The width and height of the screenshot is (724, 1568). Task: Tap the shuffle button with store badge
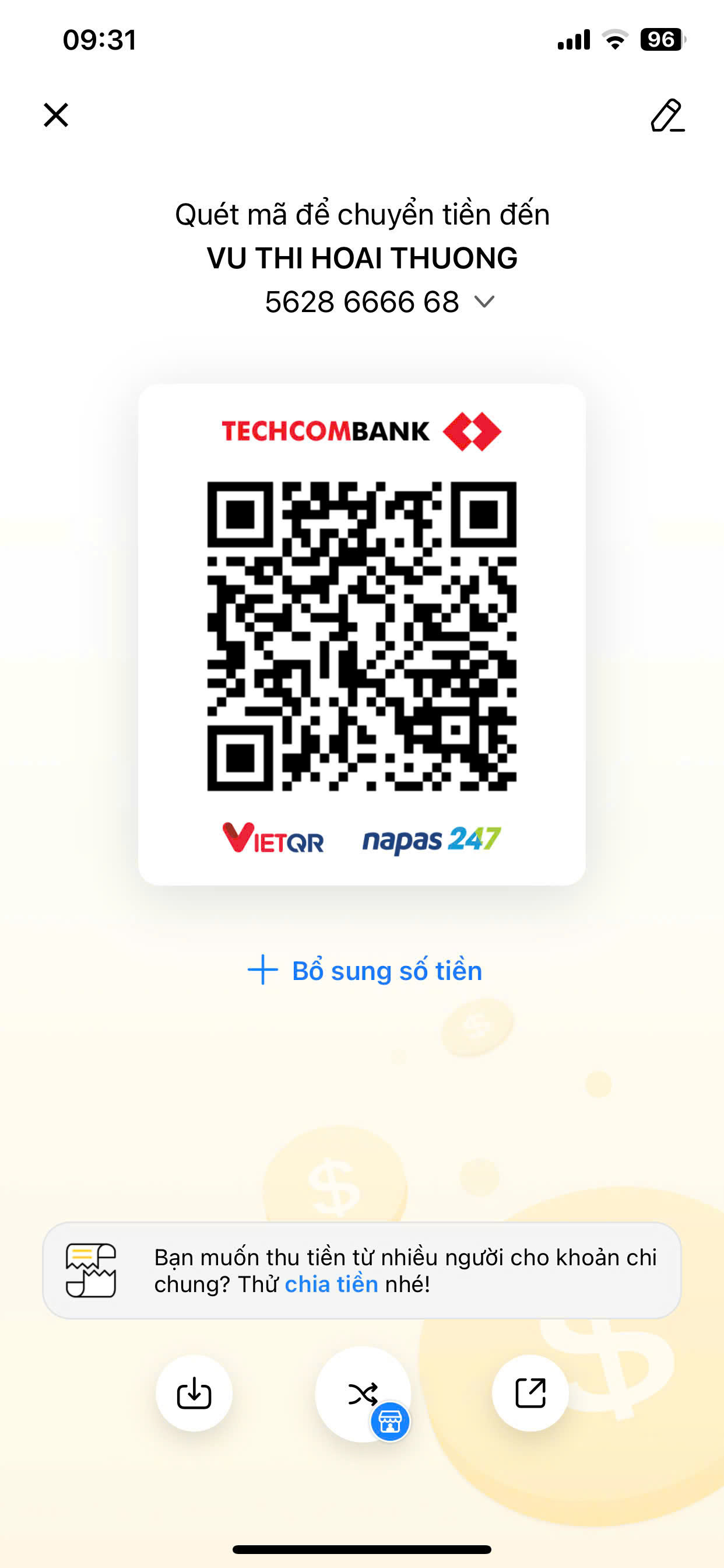click(363, 1394)
